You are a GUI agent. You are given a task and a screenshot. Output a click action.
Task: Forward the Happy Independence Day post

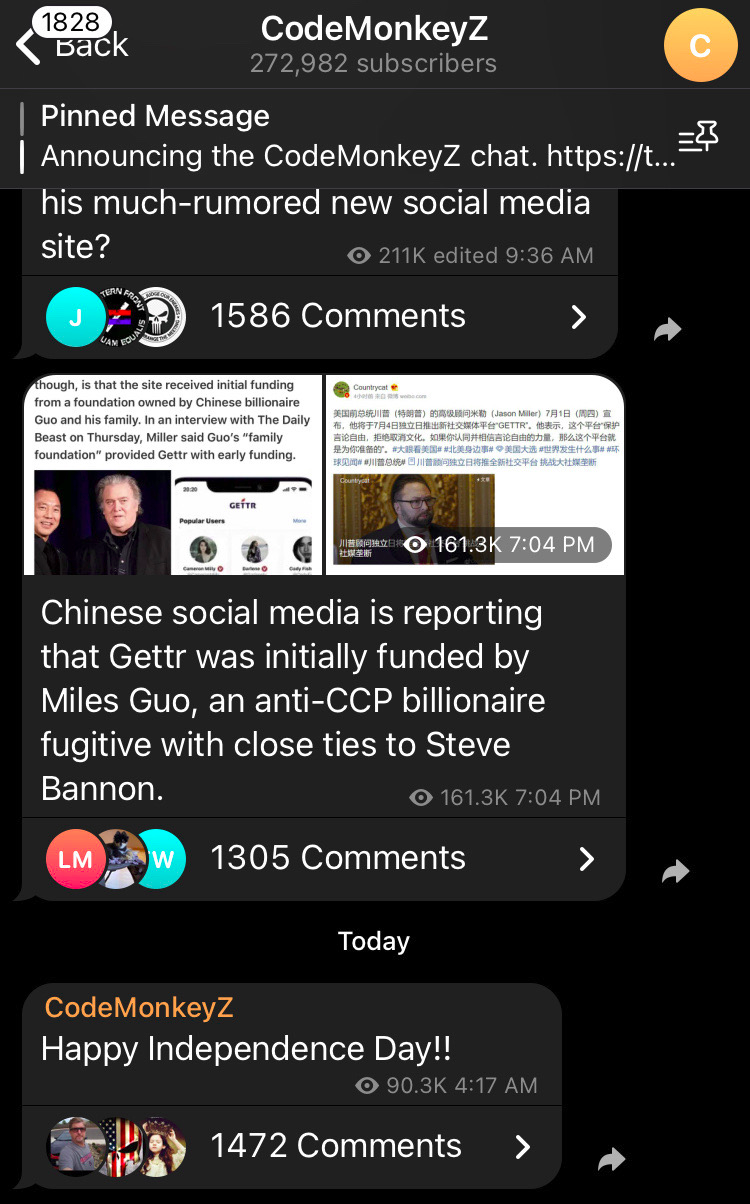tap(611, 1159)
